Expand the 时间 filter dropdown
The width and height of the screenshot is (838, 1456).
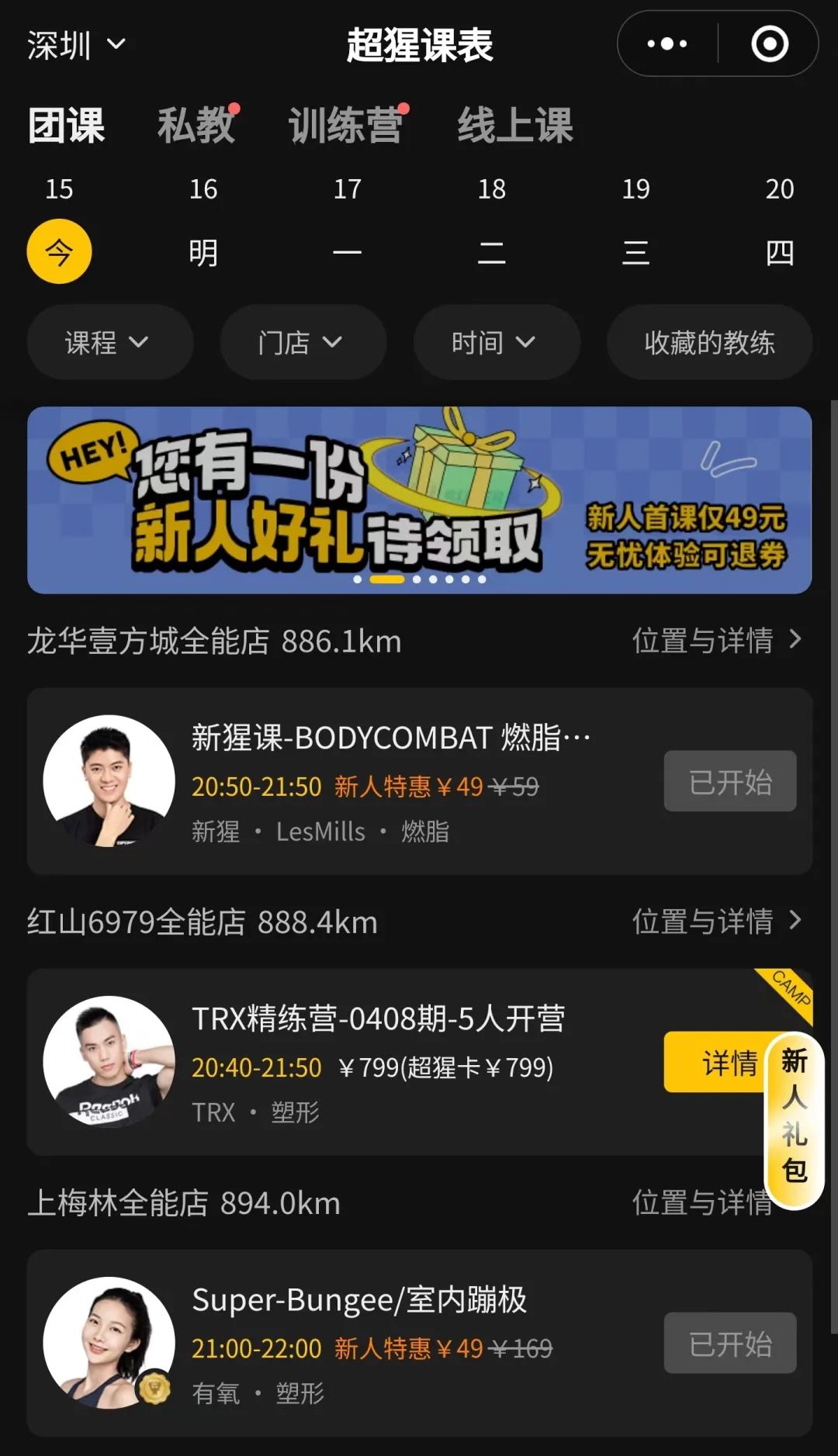point(497,342)
